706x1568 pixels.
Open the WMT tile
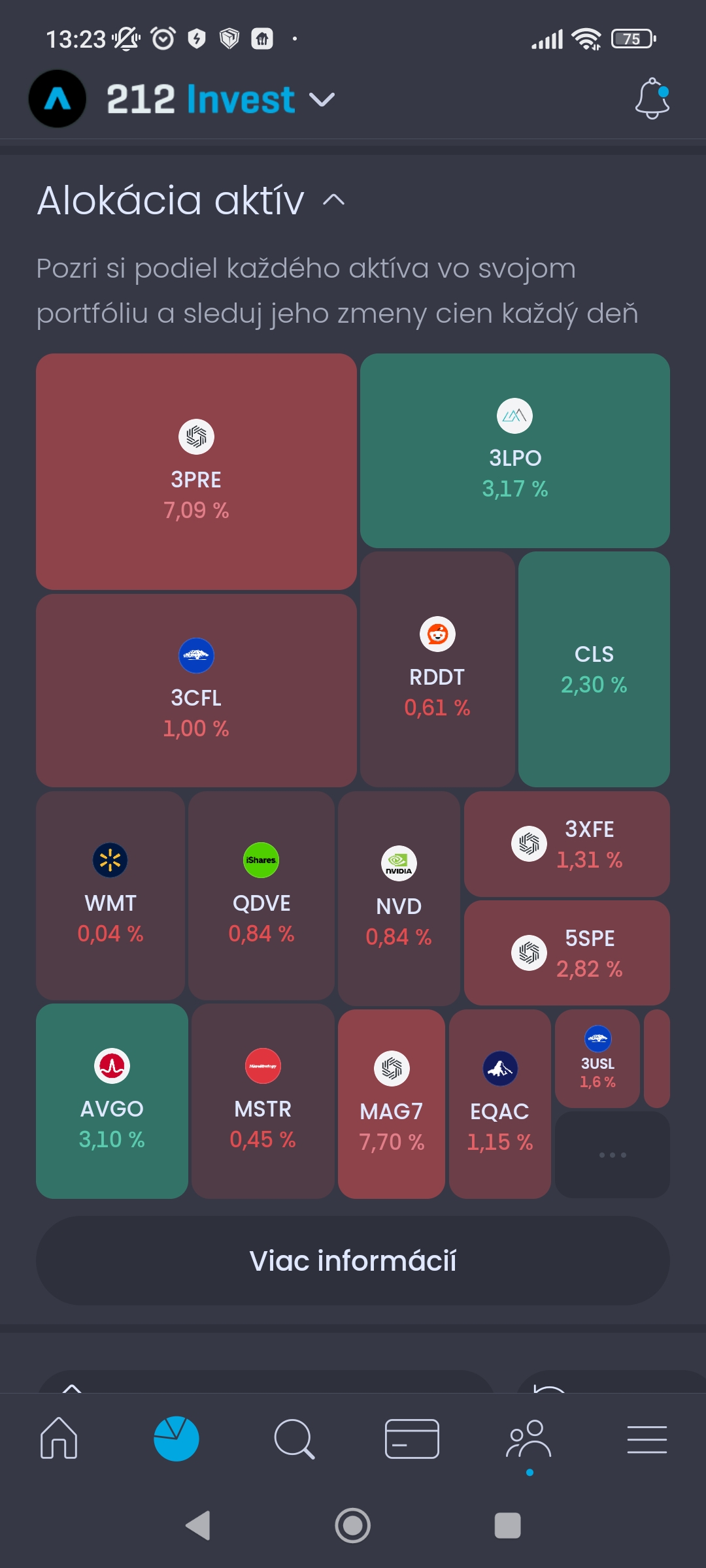tap(110, 896)
